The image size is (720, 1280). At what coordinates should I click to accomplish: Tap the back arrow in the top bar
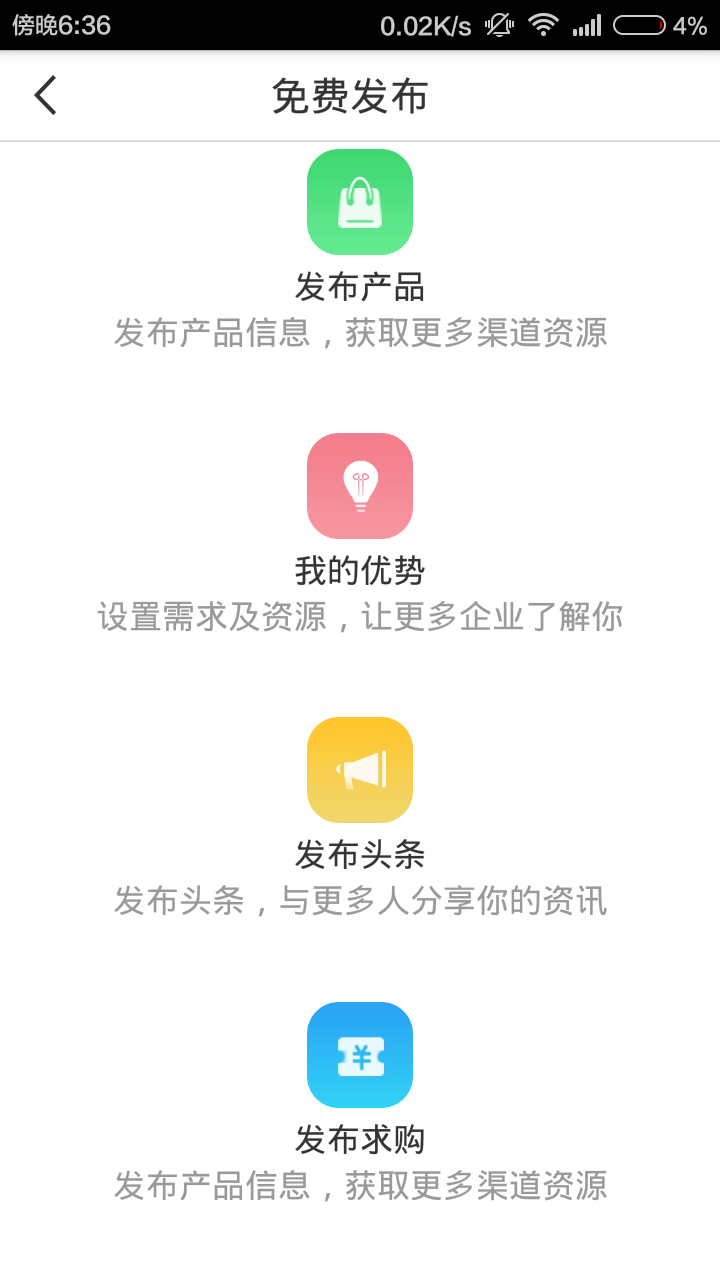tap(44, 95)
